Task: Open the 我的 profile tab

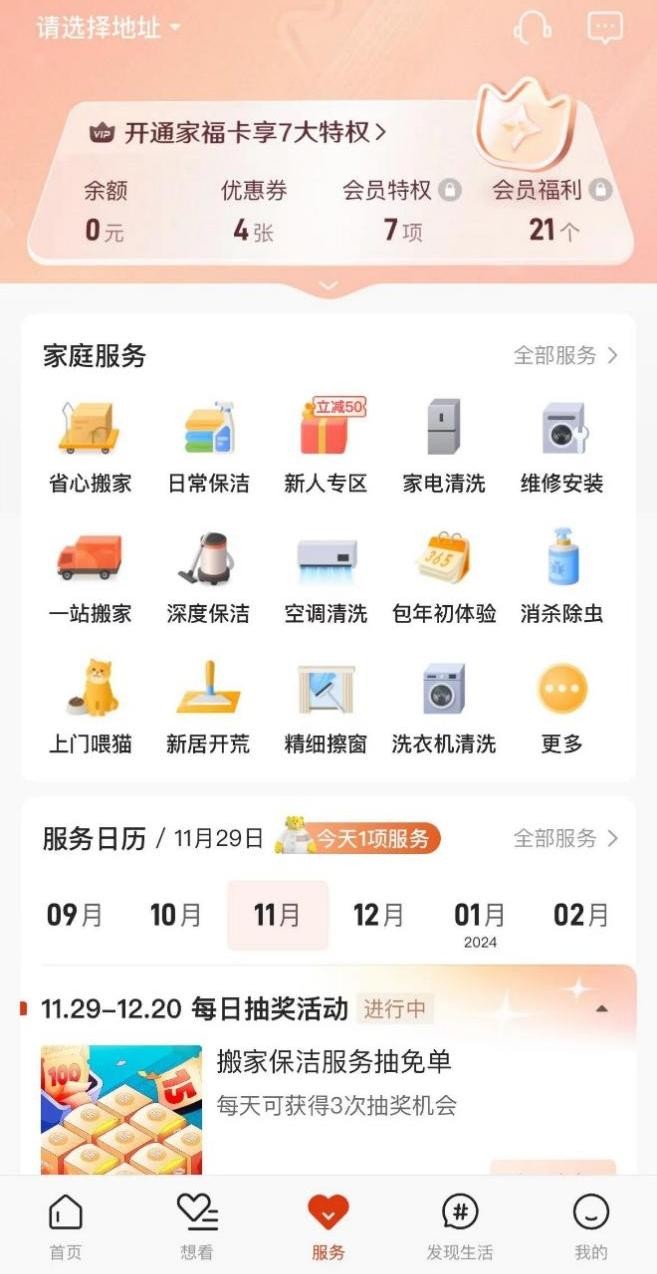Action: pos(591,1228)
